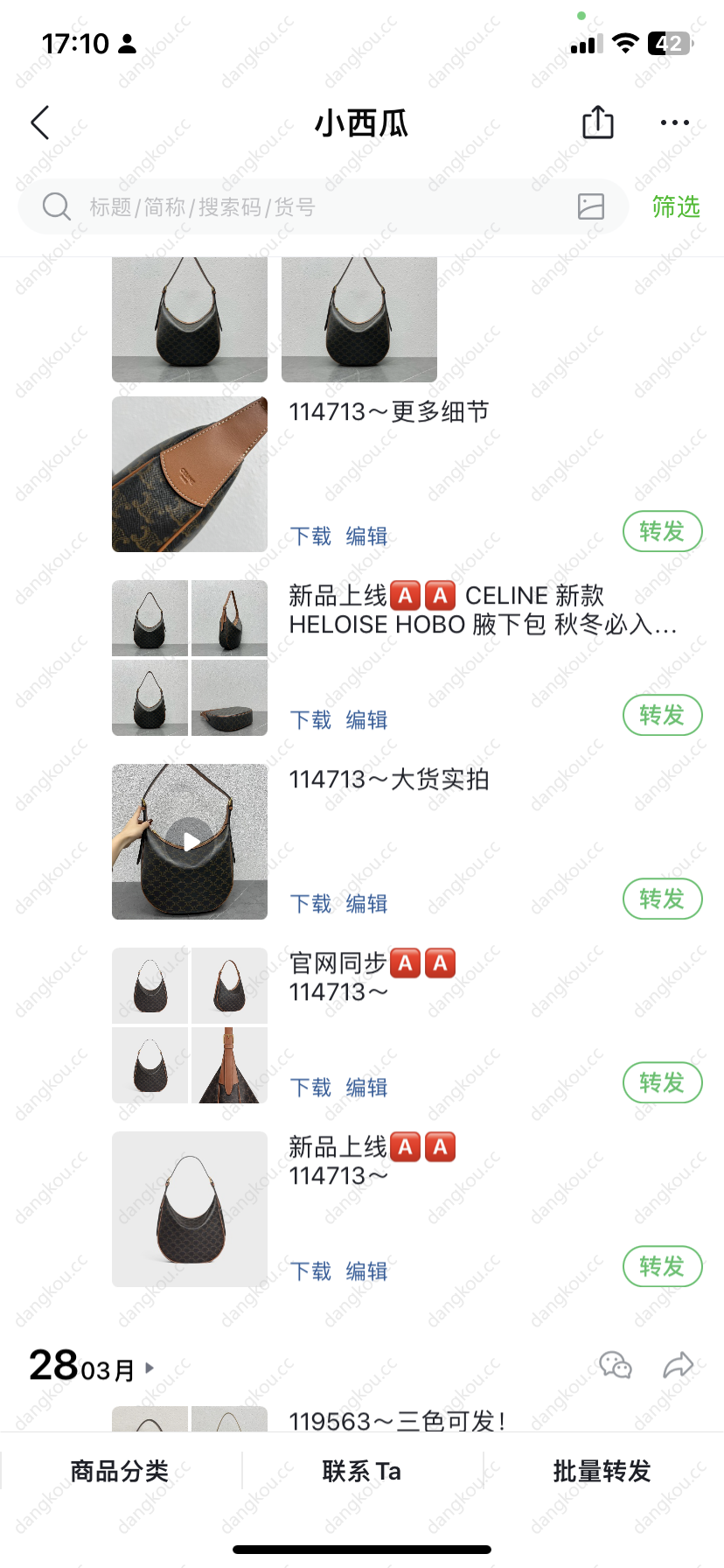
Task: Play the 114713～大货实拍 video
Action: pyautogui.click(x=190, y=842)
